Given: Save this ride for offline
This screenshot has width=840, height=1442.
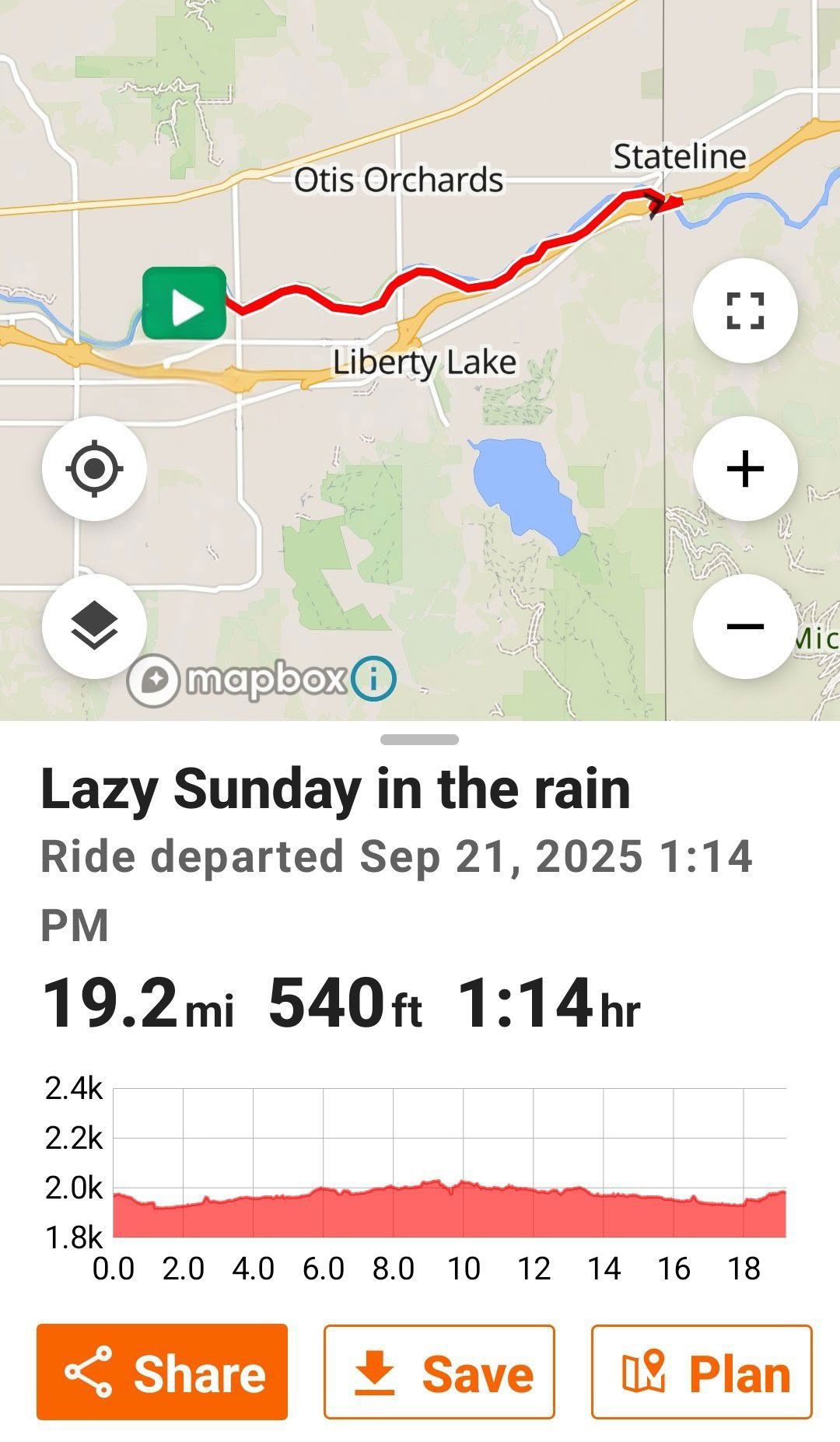Looking at the screenshot, I should coord(439,1372).
